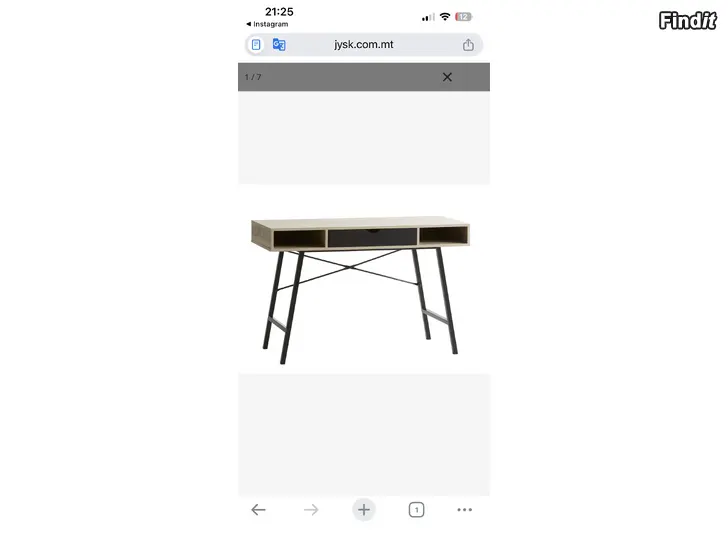Open a new tab with the plus button
728x546 pixels.
pyautogui.click(x=364, y=510)
